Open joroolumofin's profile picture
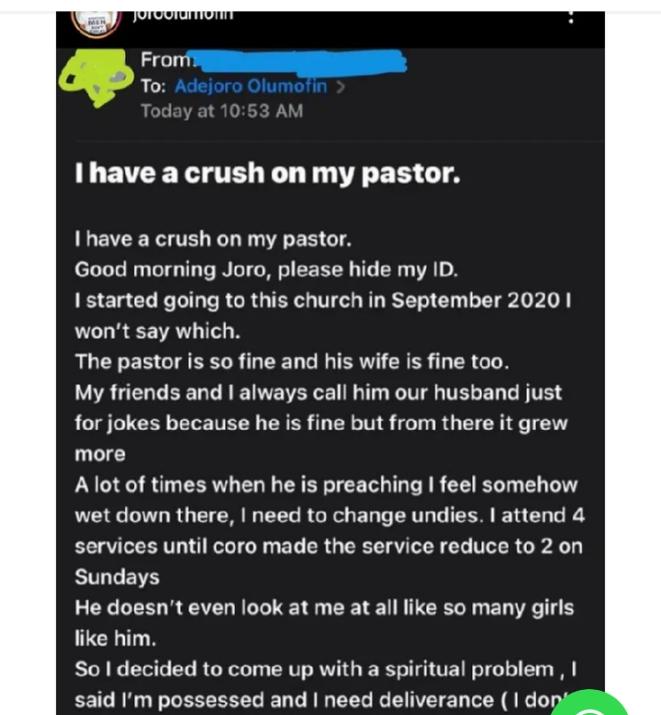Viewport: 661px width, 715px height. pyautogui.click(x=96, y=20)
